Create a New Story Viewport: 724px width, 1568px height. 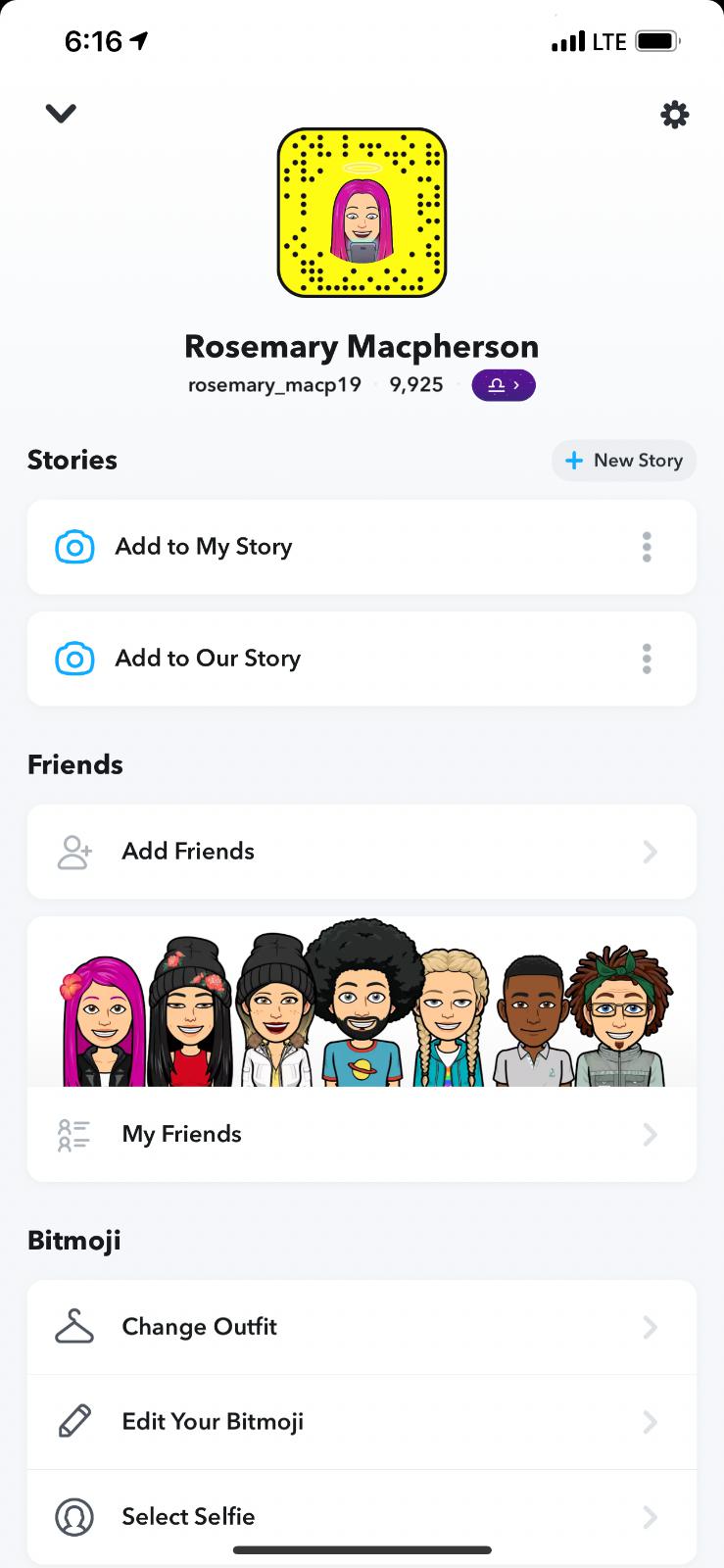[x=624, y=461]
